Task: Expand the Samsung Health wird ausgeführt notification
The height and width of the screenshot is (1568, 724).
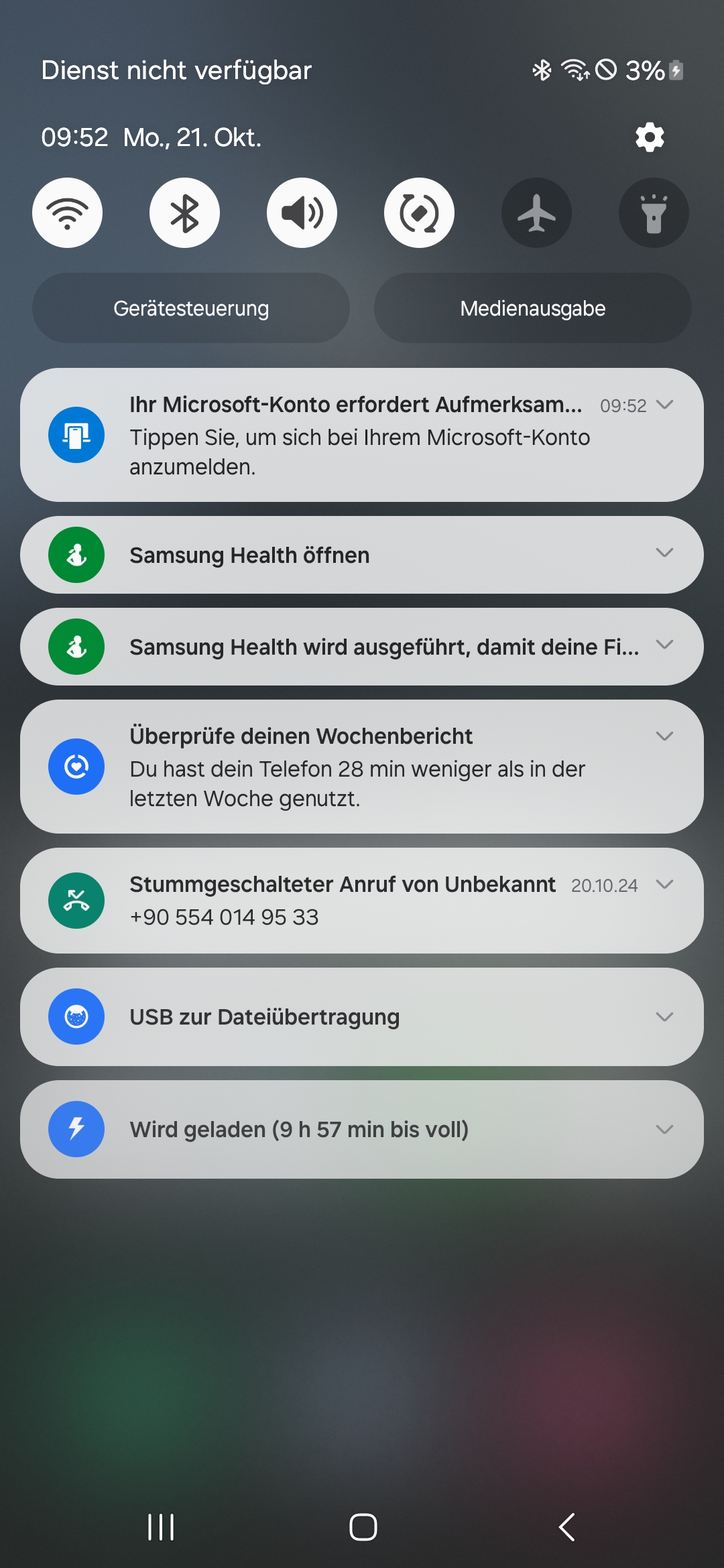Action: click(x=664, y=645)
